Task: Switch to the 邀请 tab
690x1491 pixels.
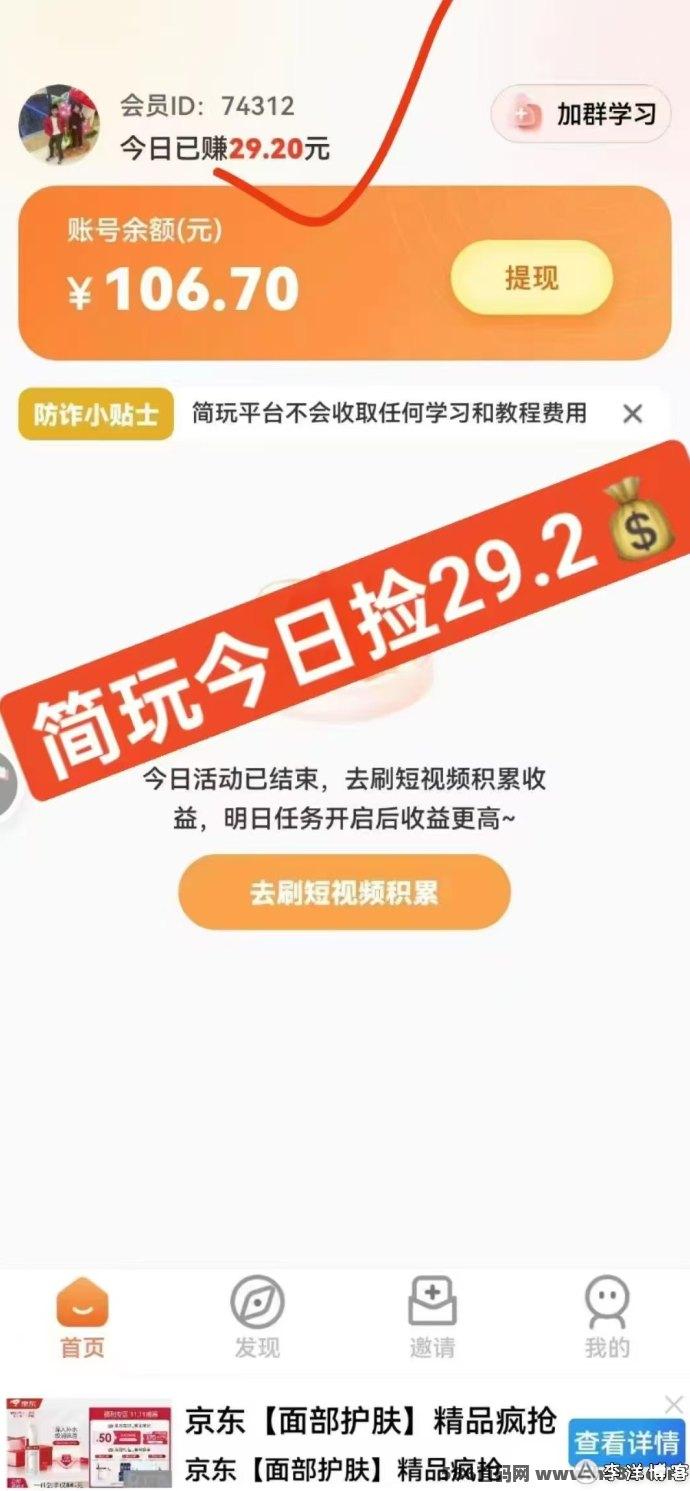Action: point(432,1317)
